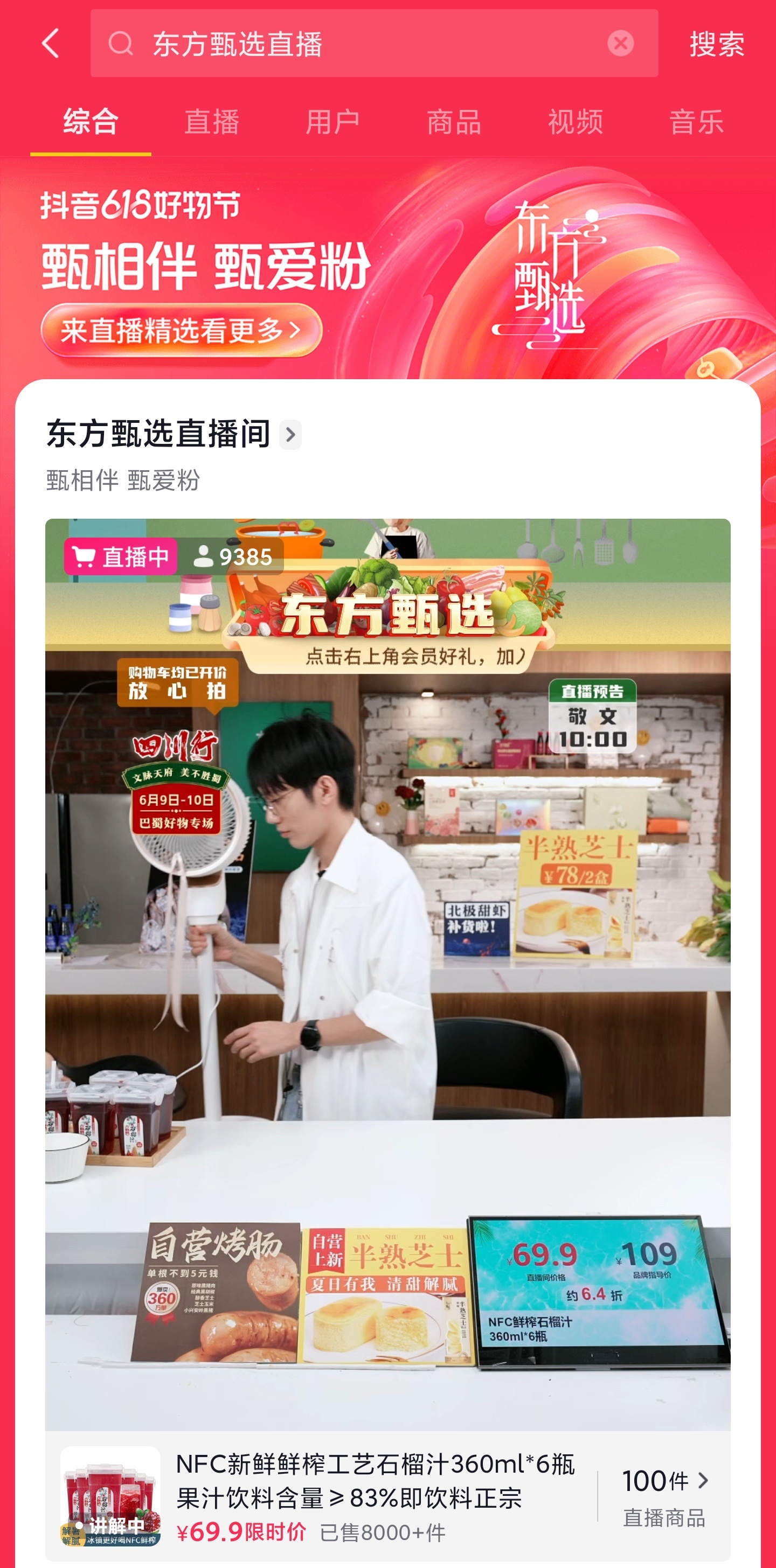
Task: Clear the search text
Action: 620,43
